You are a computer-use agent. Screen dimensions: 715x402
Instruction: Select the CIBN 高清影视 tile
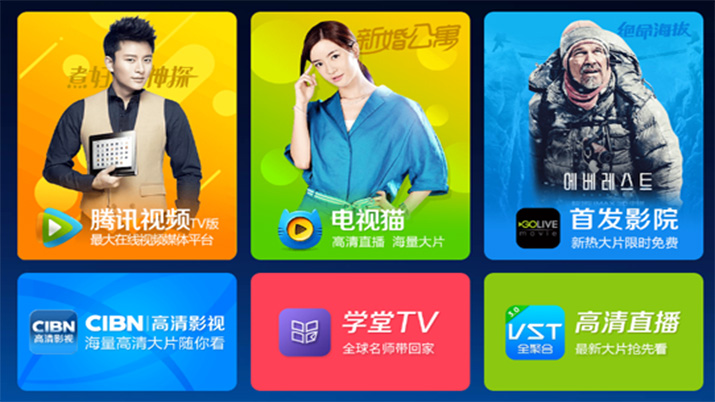pos(126,332)
